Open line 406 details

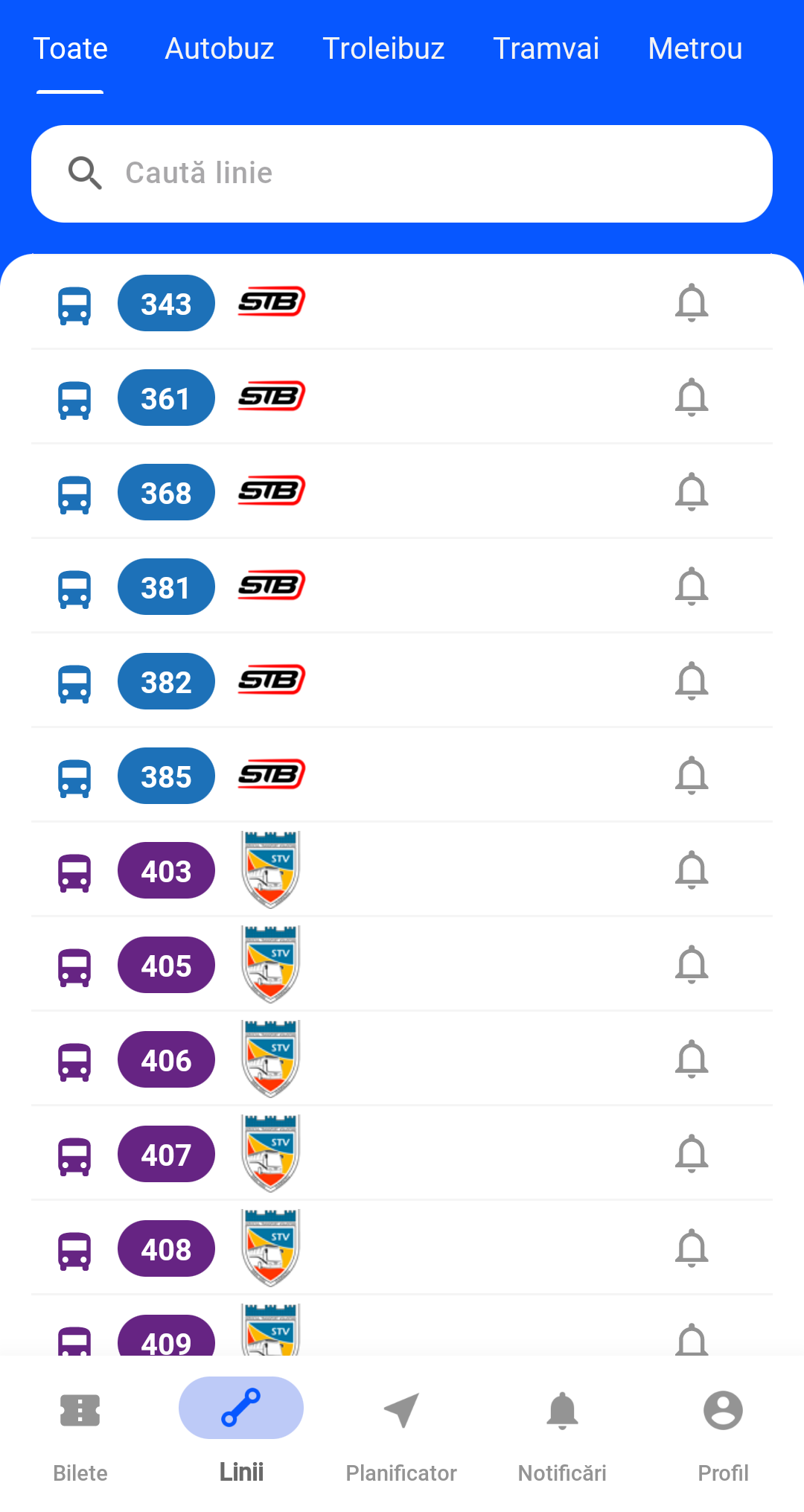tap(402, 1059)
